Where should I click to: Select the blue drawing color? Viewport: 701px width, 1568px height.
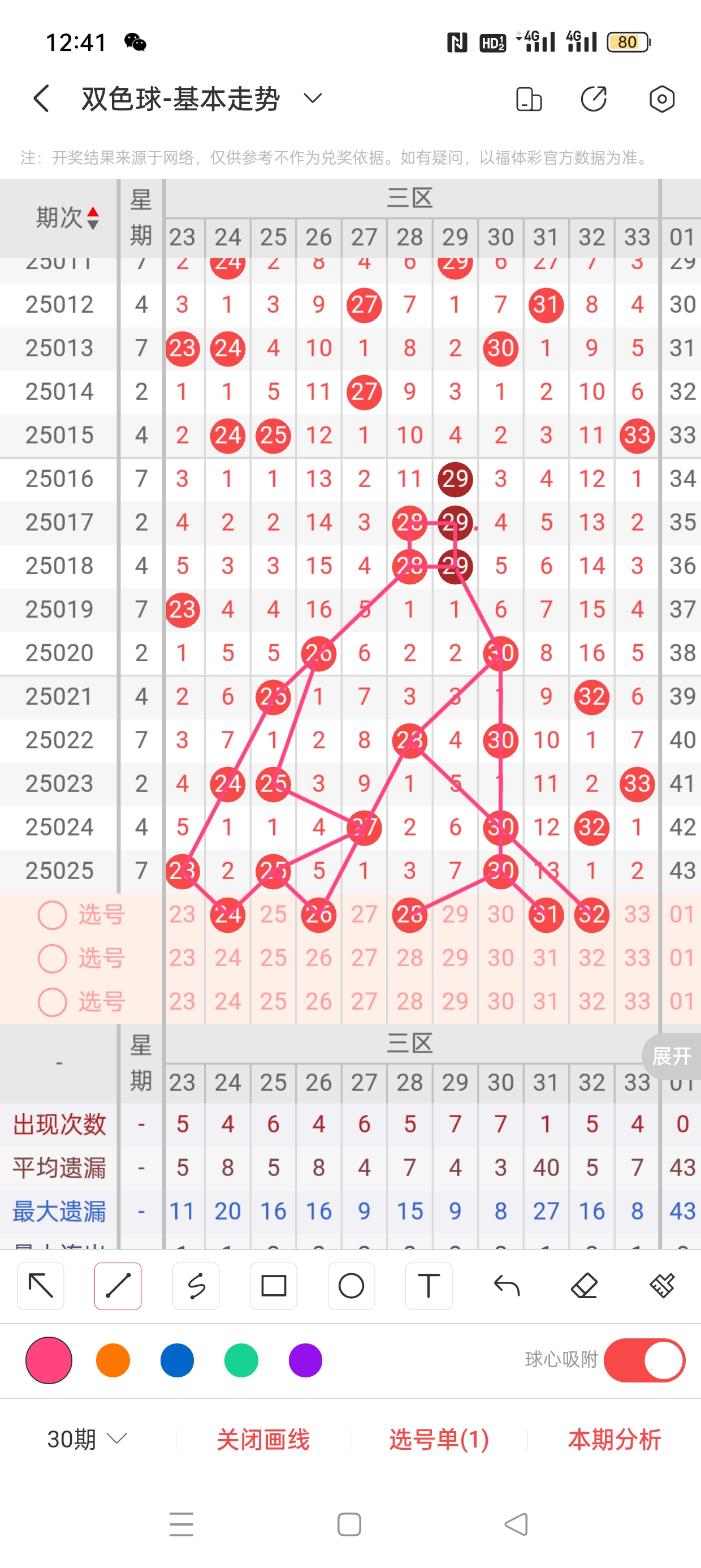pos(177,1360)
